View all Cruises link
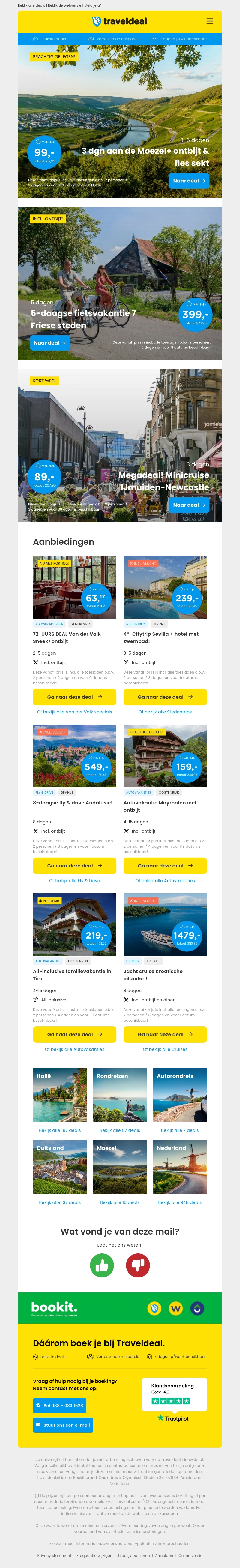 pyautogui.click(x=165, y=1049)
